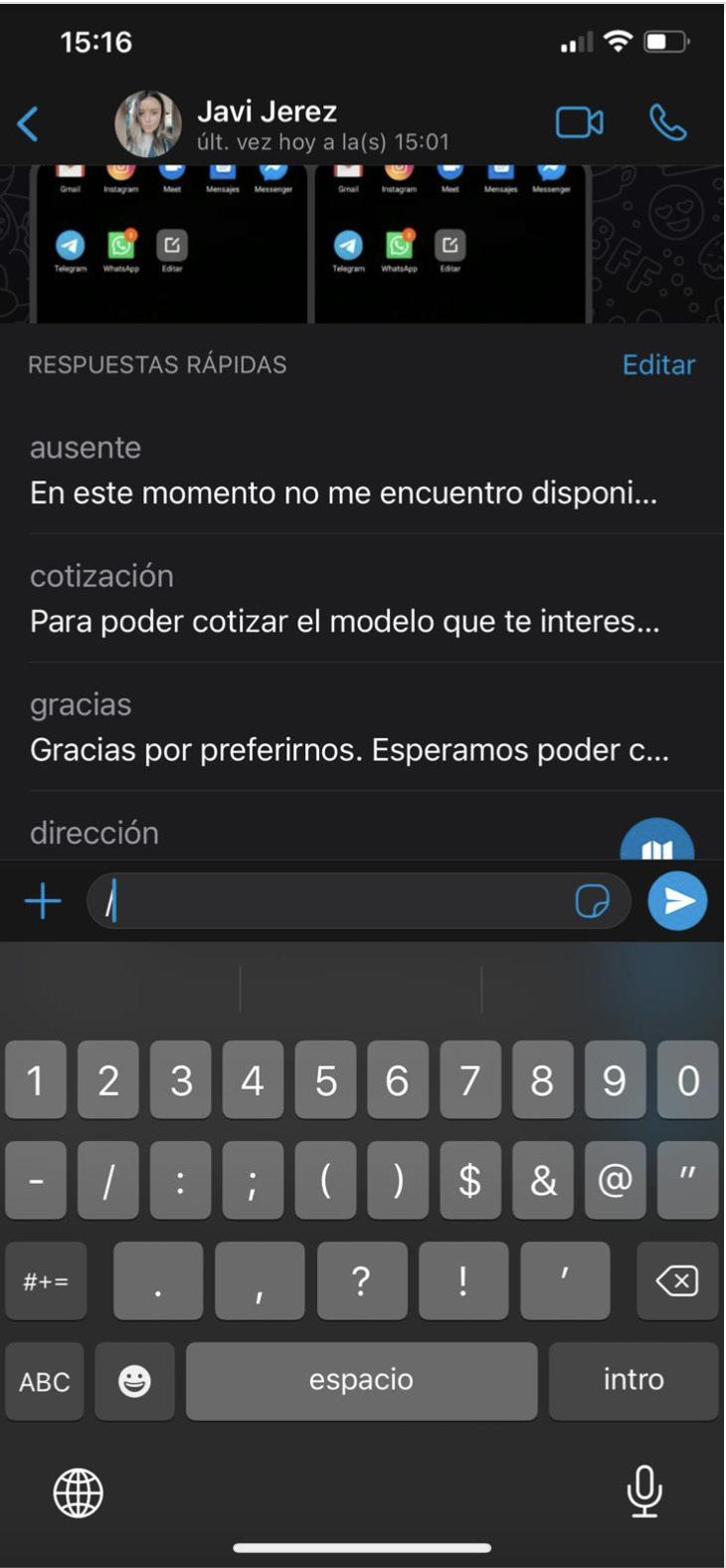The height and width of the screenshot is (1568, 726).
Task: Switch keyboard language with globe key
Action: [78, 1492]
